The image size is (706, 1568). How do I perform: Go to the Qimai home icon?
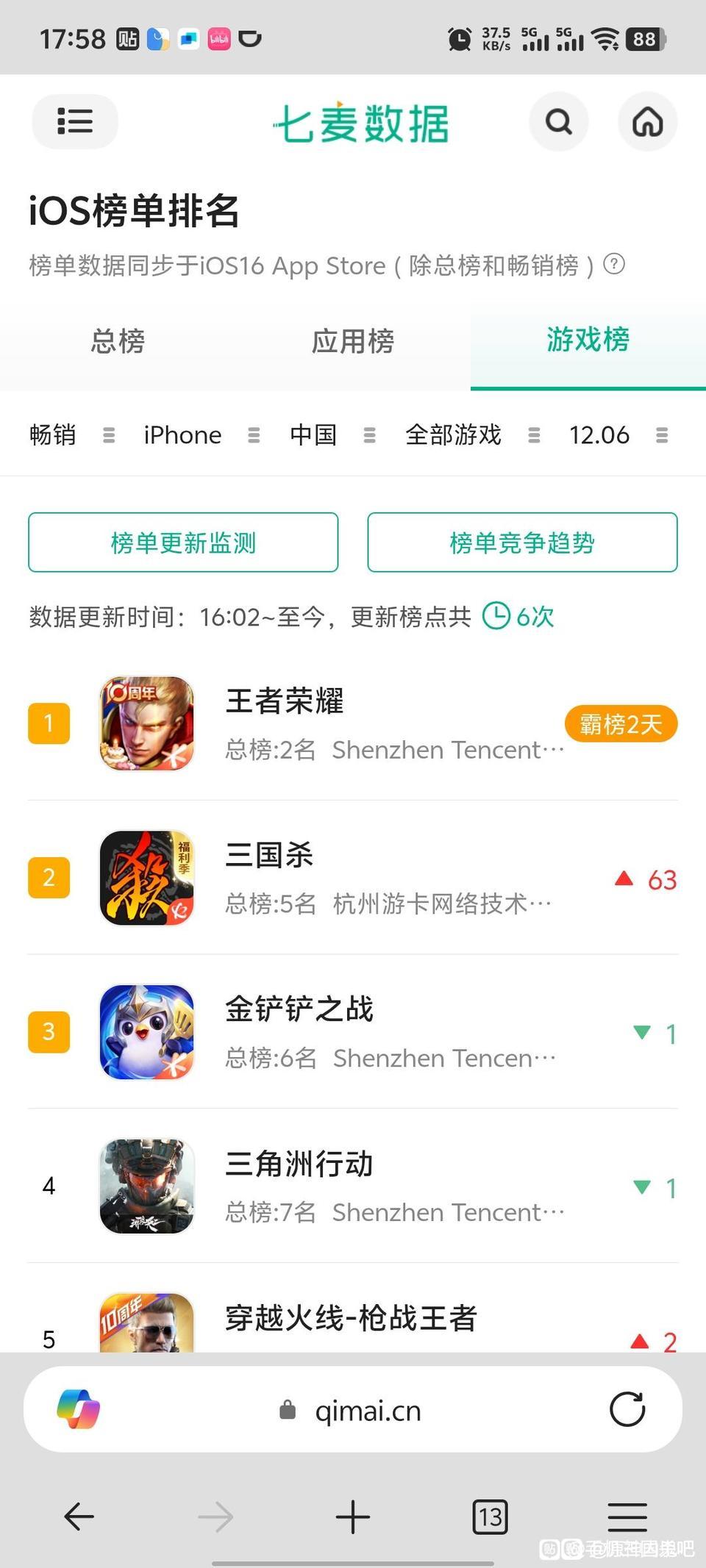coord(647,121)
